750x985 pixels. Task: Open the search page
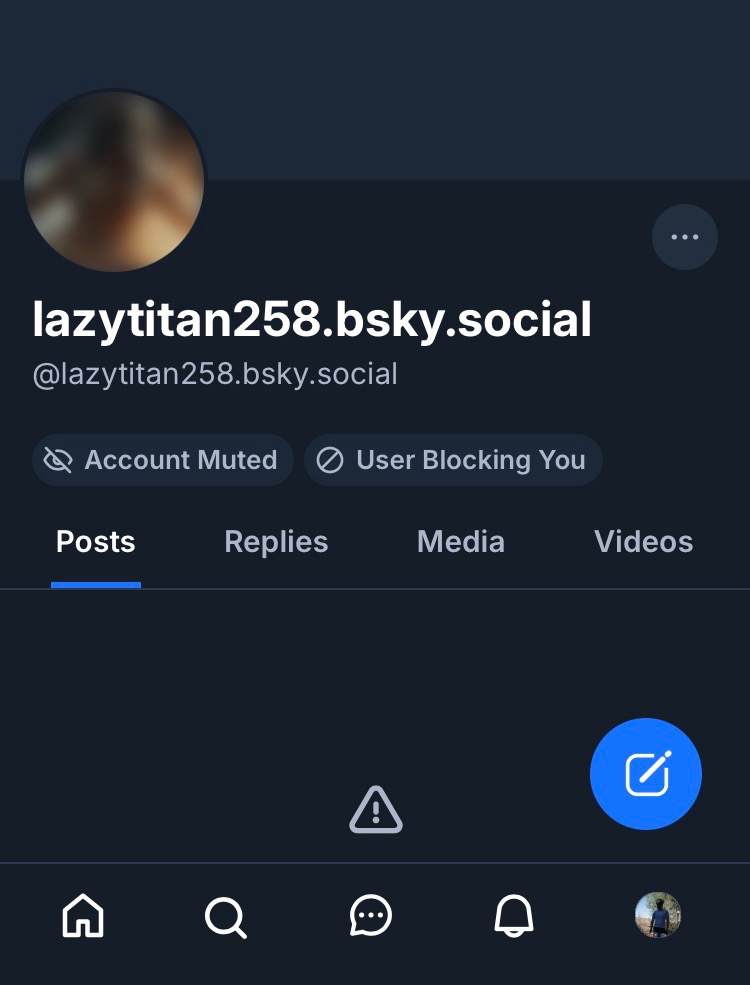(226, 915)
